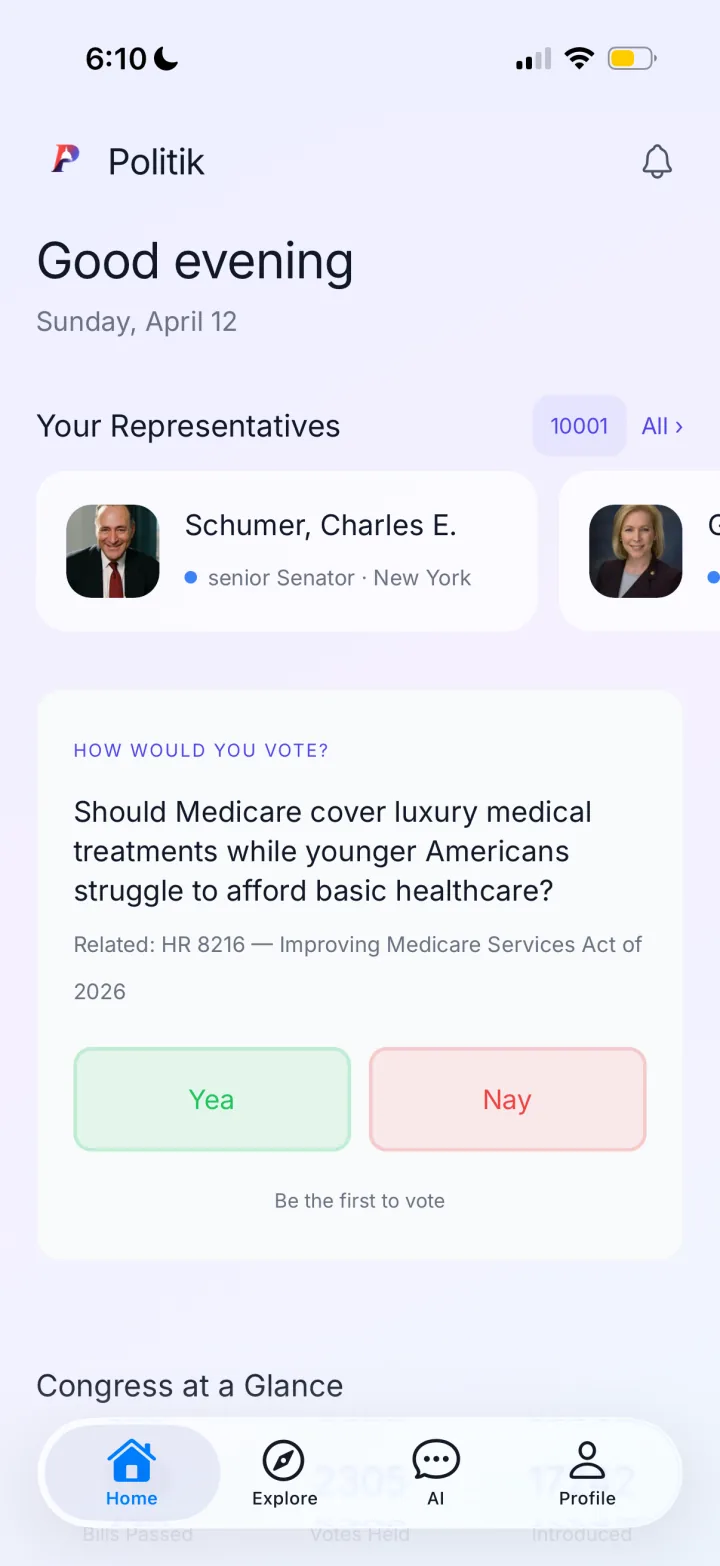The width and height of the screenshot is (720, 1566).
Task: Switch to the Explore tab
Action: point(284,1473)
